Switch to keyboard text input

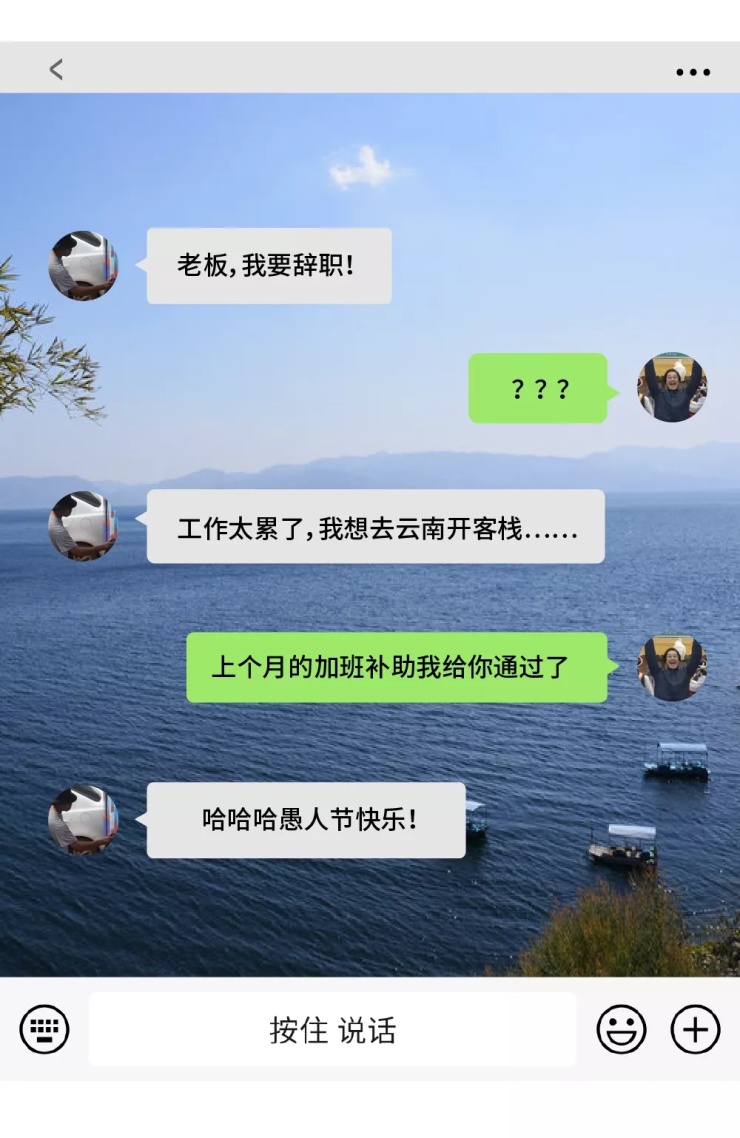pyautogui.click(x=44, y=1029)
